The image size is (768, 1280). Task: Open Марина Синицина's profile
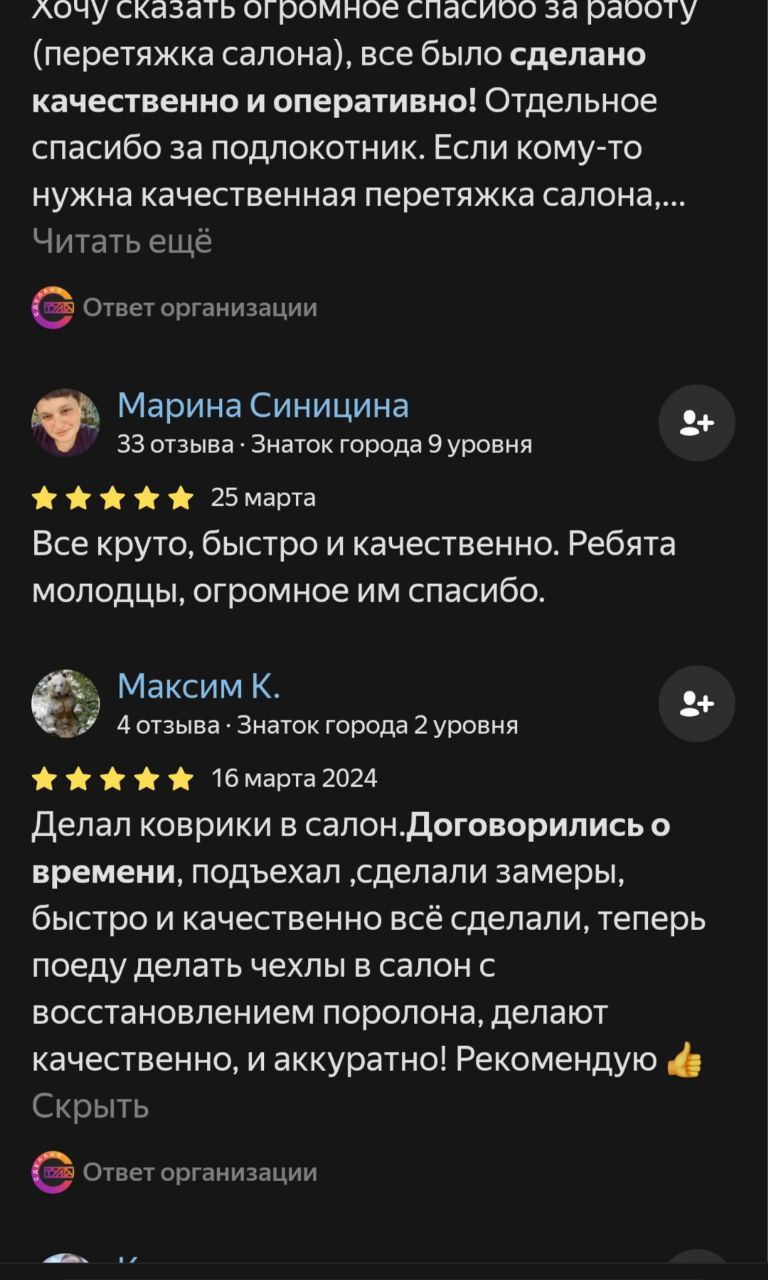coord(263,405)
